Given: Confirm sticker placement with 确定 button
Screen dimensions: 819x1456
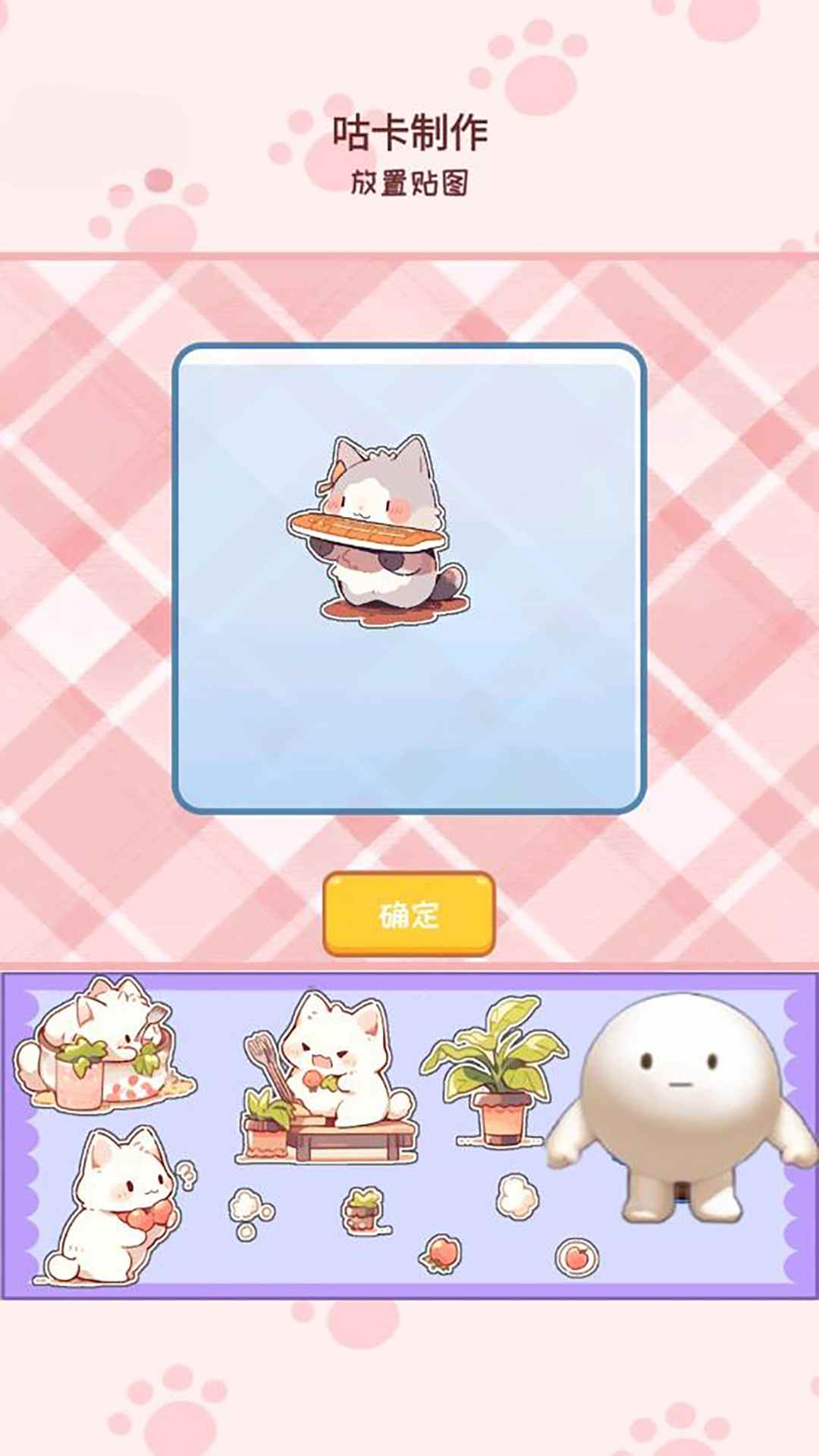Looking at the screenshot, I should (x=409, y=914).
